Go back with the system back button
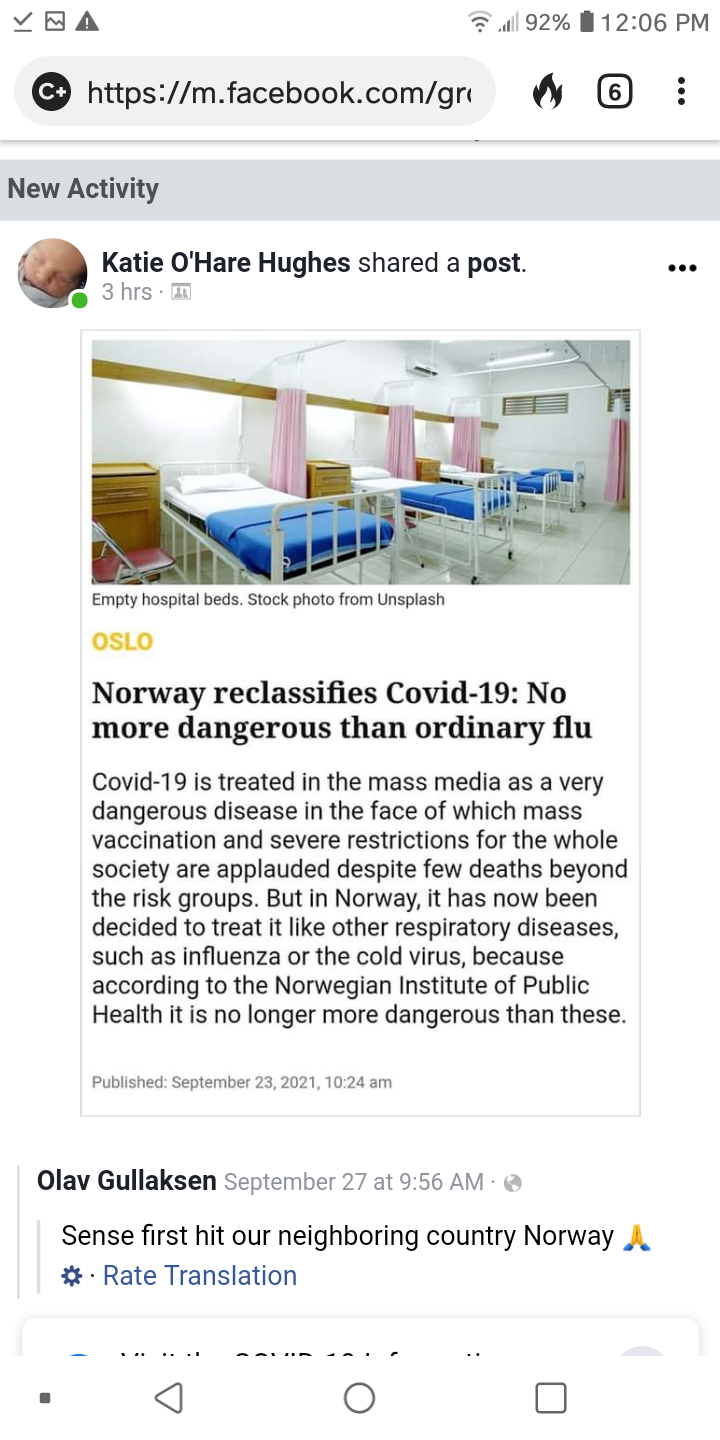Screen dimensions: 720x1440 tap(169, 1397)
